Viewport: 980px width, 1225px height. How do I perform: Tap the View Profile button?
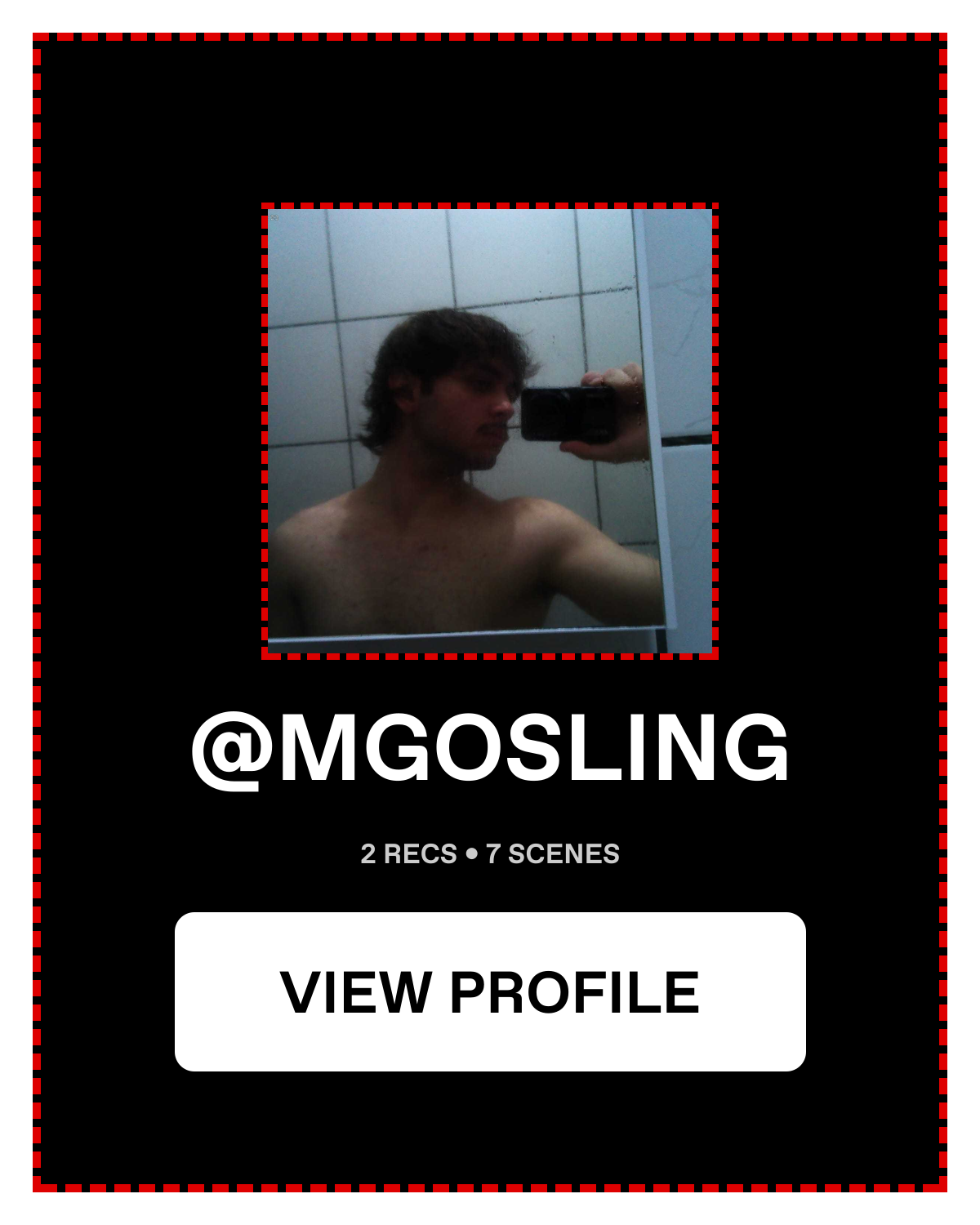tap(490, 991)
